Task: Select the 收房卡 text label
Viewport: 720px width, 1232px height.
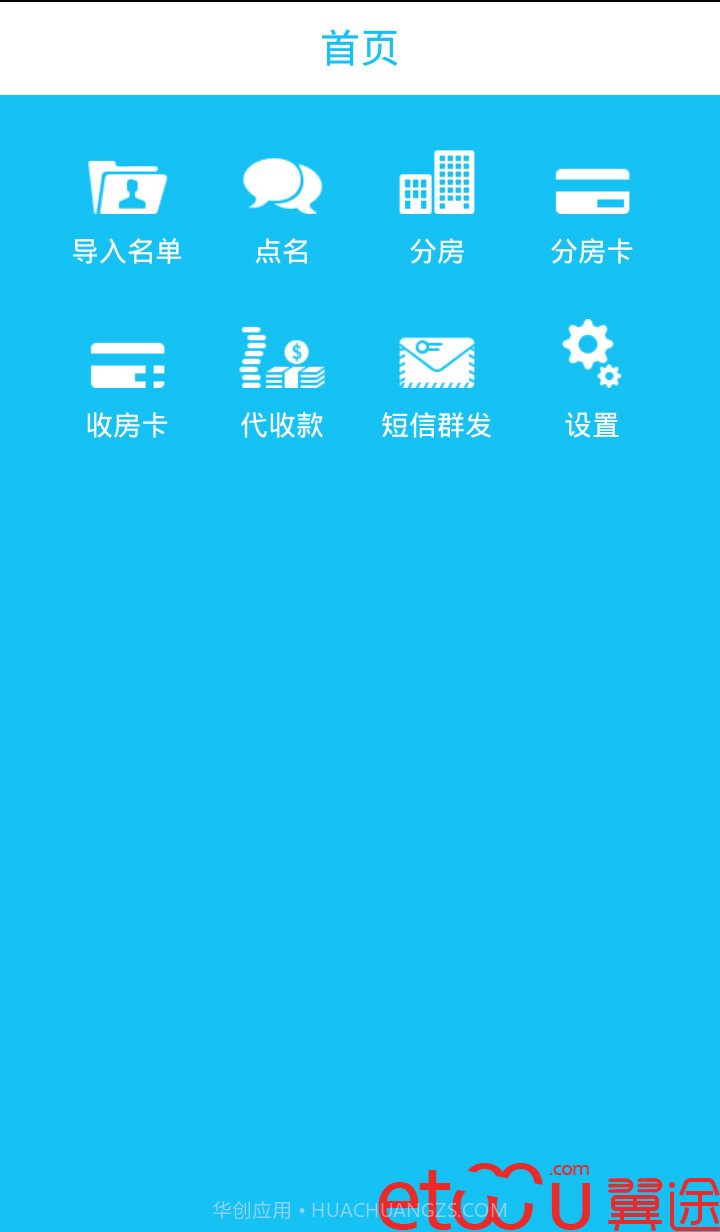Action: click(127, 425)
